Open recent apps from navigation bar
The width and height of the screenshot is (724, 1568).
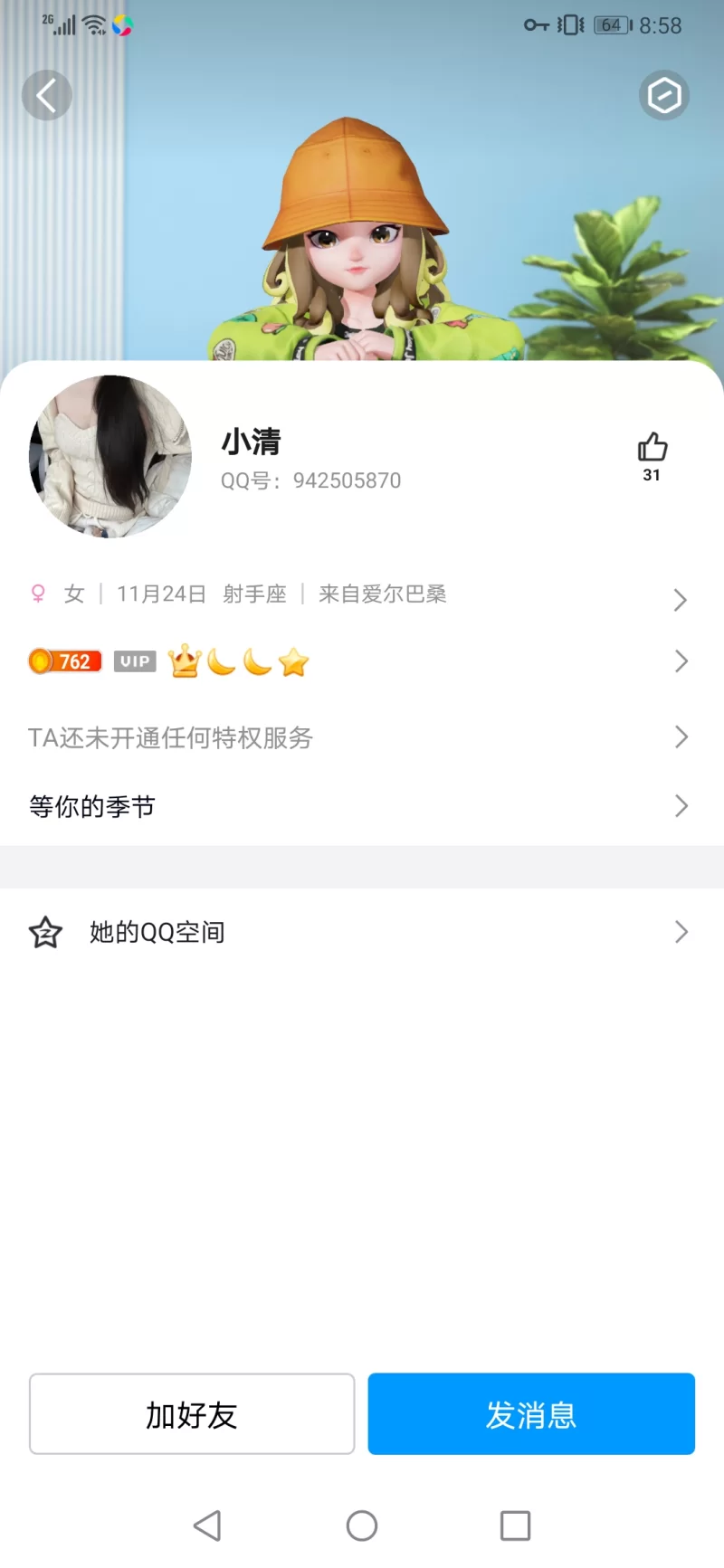click(515, 1525)
